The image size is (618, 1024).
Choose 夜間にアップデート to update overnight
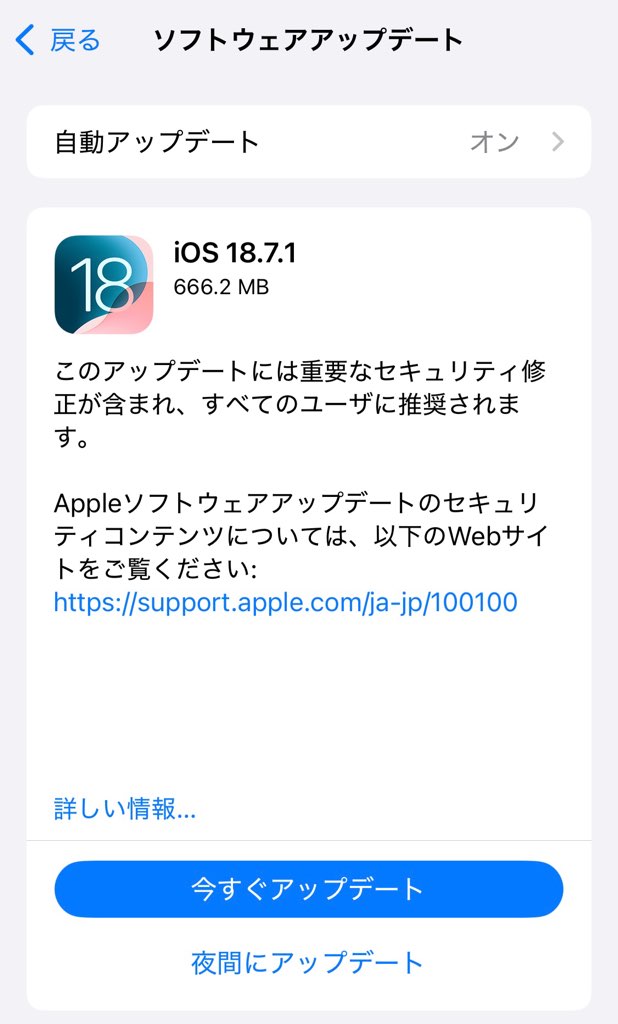coord(308,963)
